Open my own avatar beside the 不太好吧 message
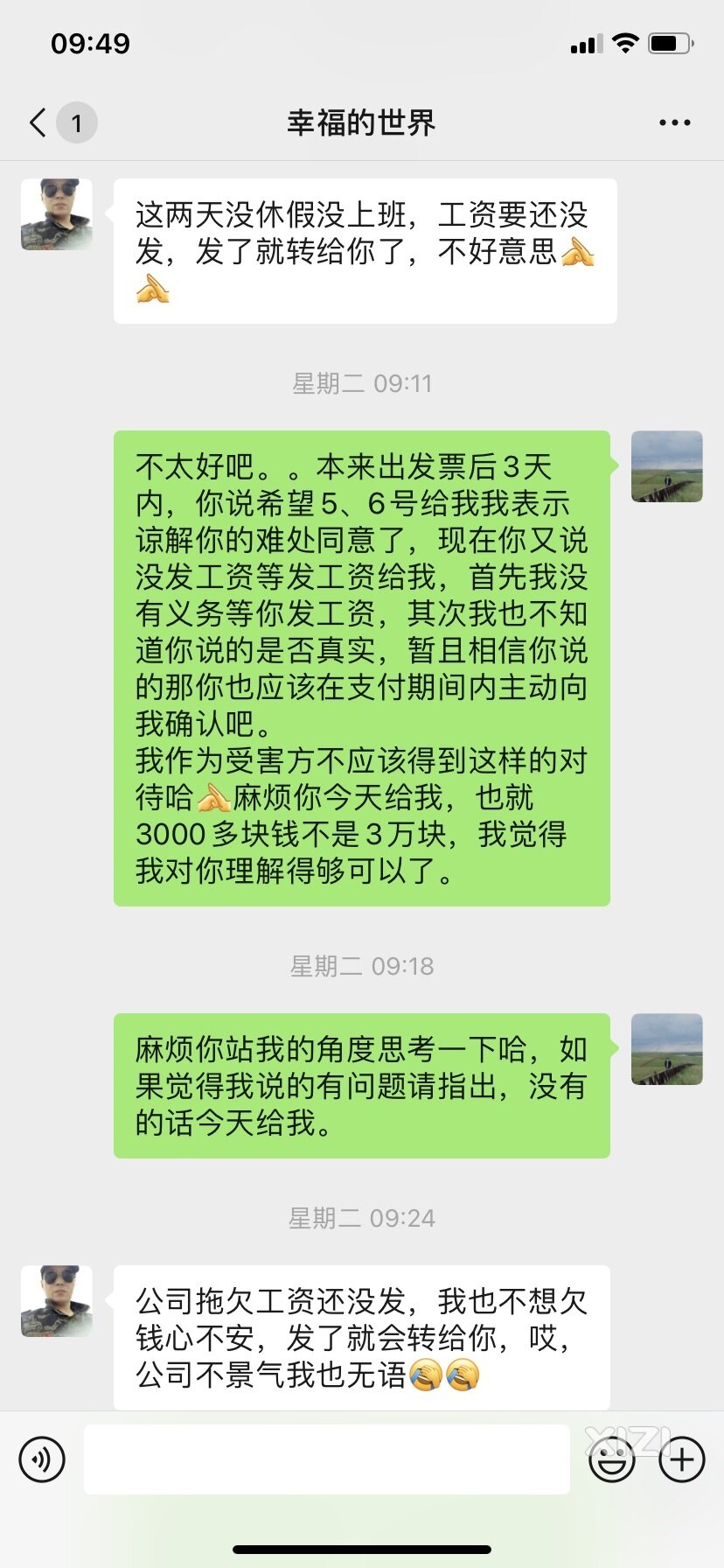The width and height of the screenshot is (724, 1568). tap(666, 466)
